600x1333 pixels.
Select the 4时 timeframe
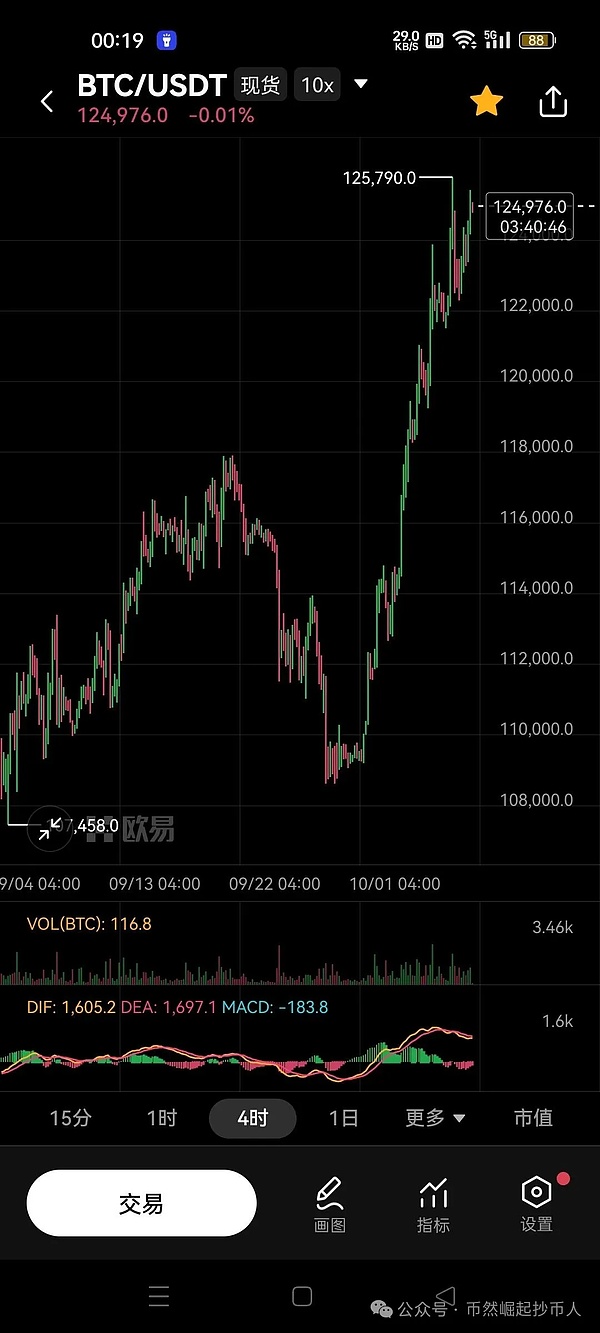pos(252,1118)
